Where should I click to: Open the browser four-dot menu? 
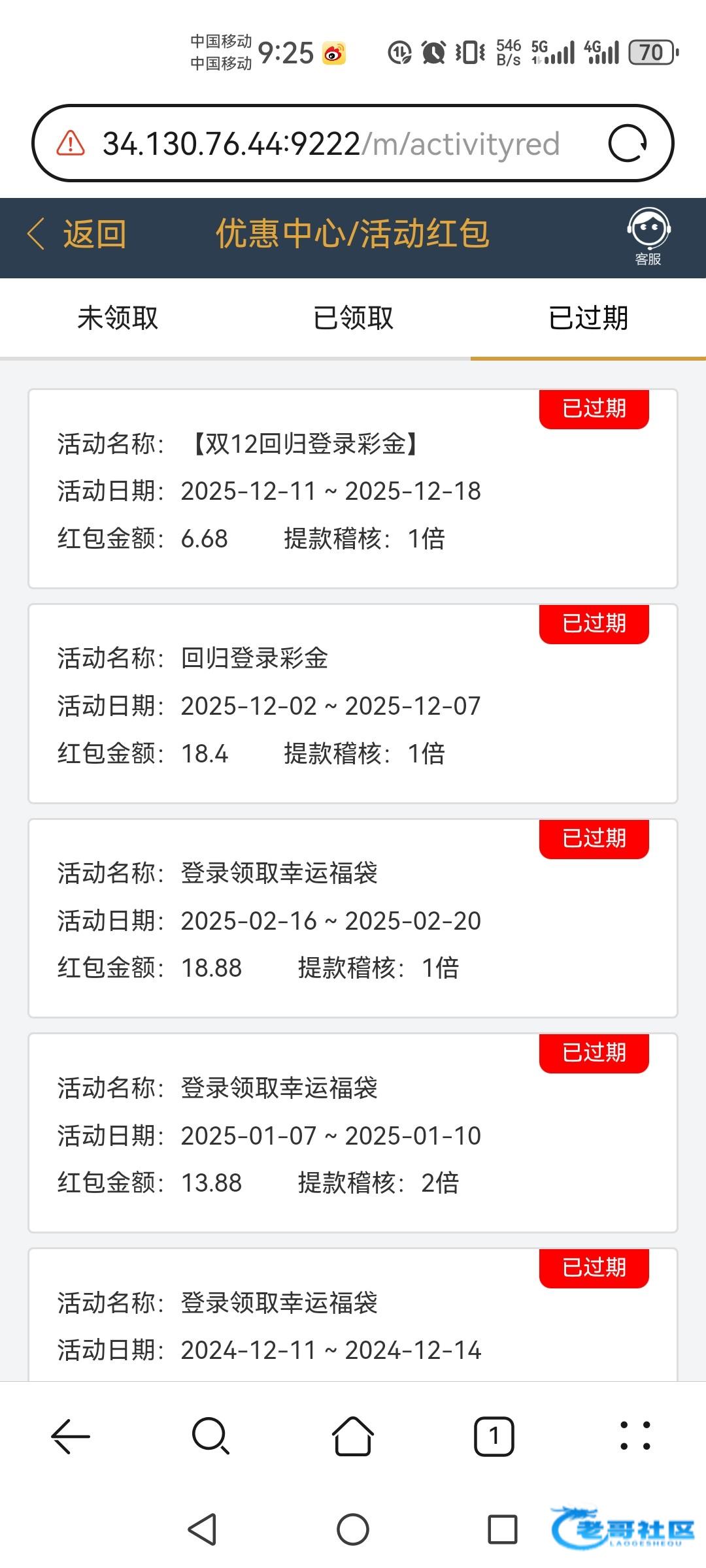(x=635, y=1437)
